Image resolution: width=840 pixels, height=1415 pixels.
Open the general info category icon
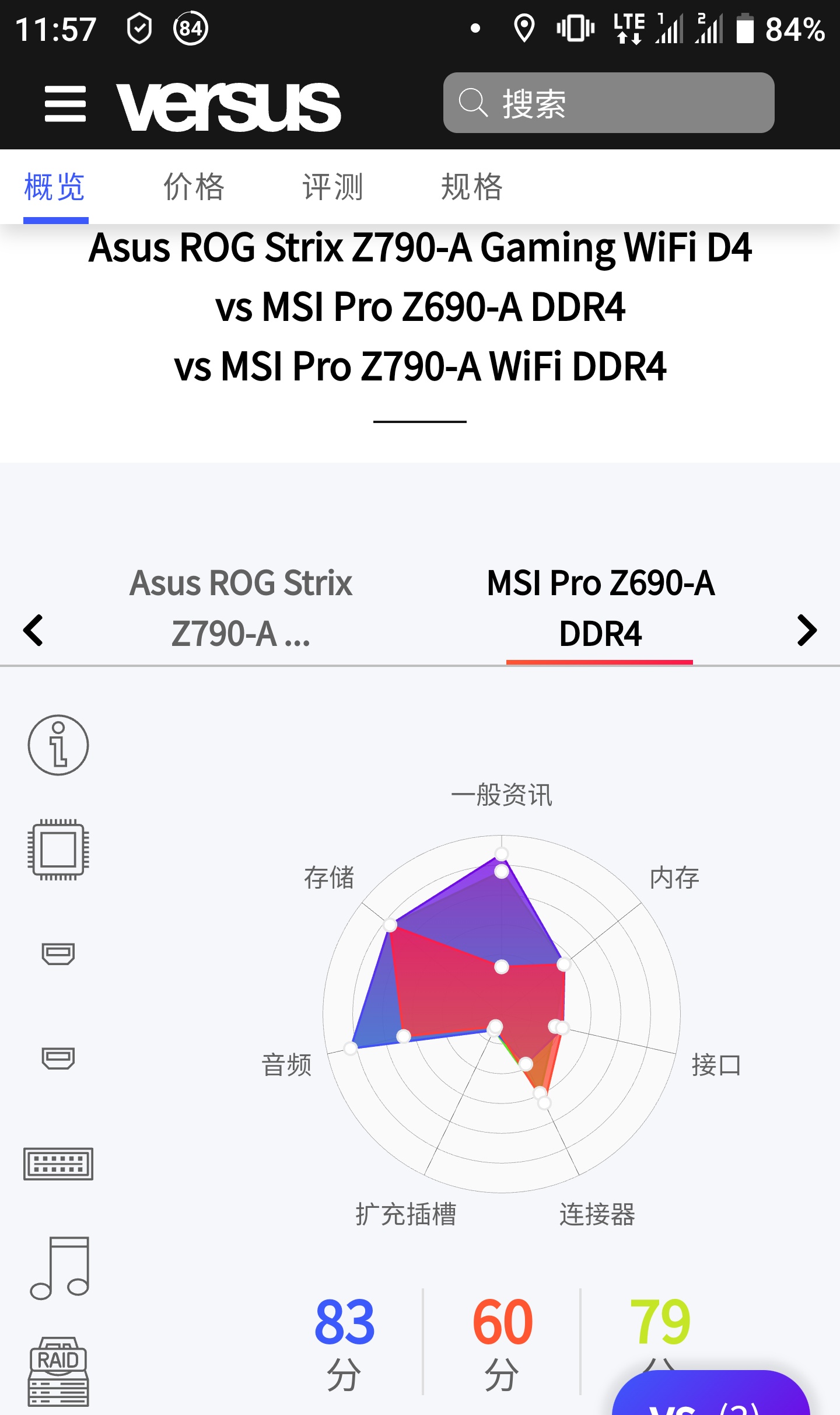58,745
